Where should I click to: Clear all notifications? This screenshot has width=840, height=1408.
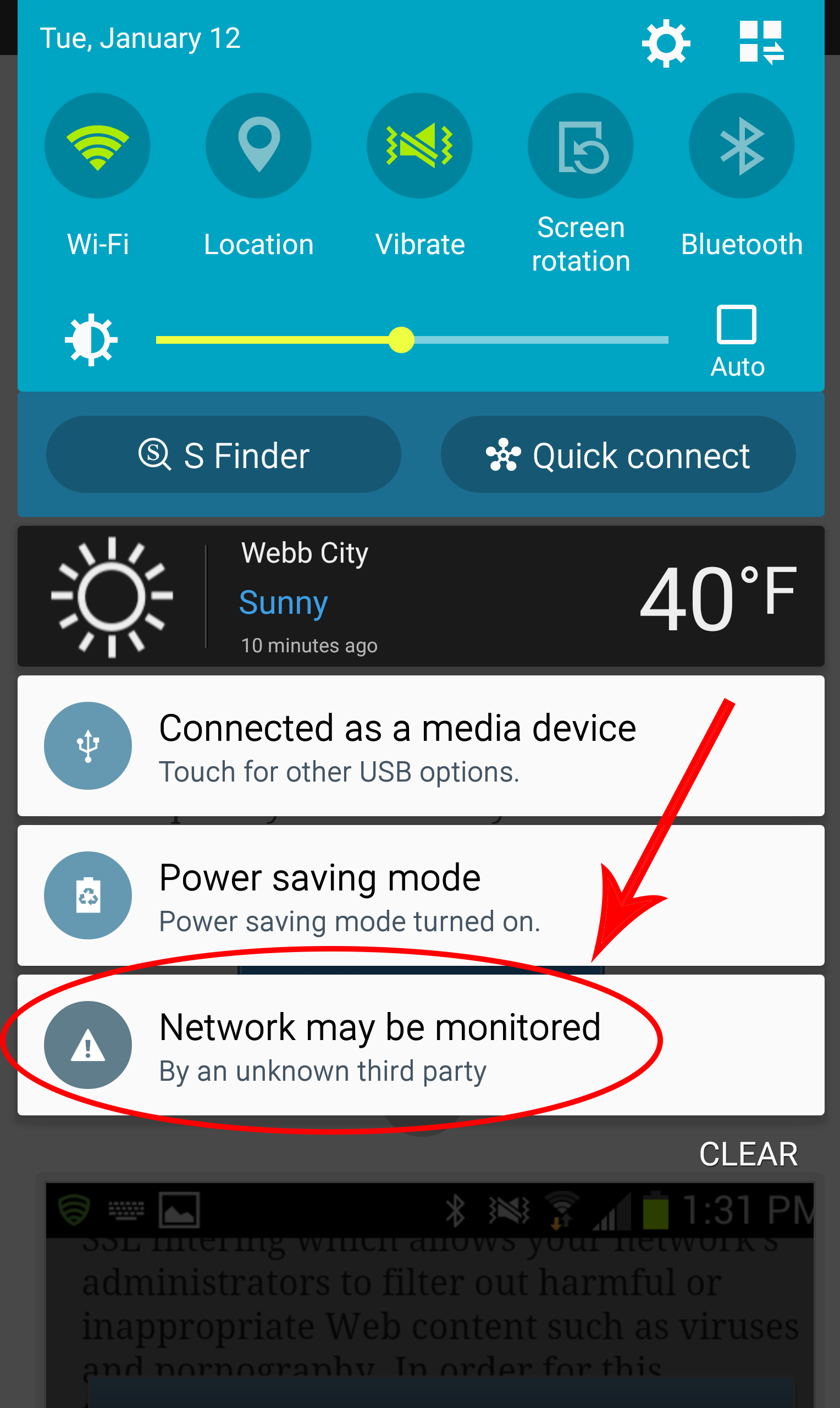coord(748,1154)
